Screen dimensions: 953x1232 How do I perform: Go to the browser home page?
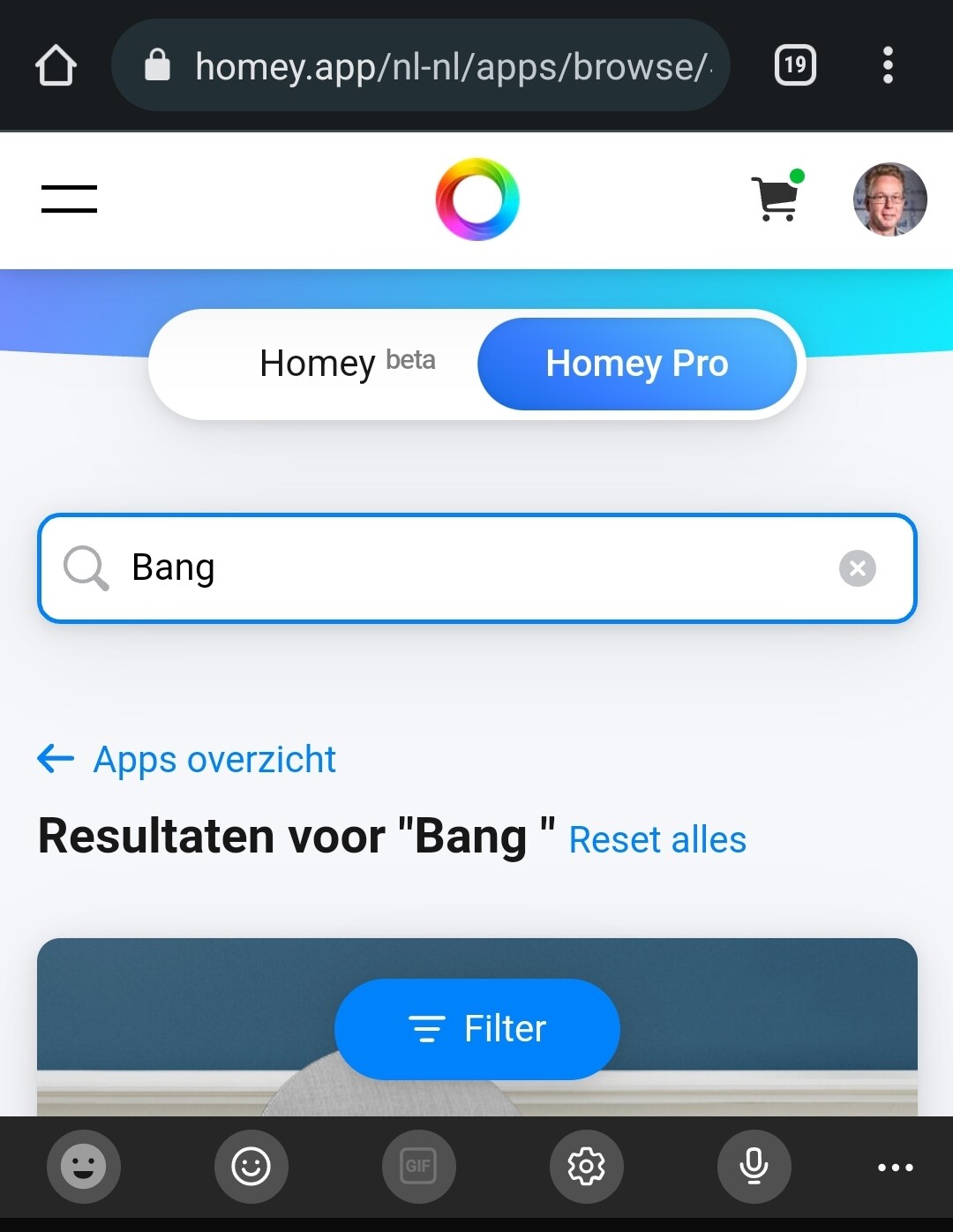(56, 66)
